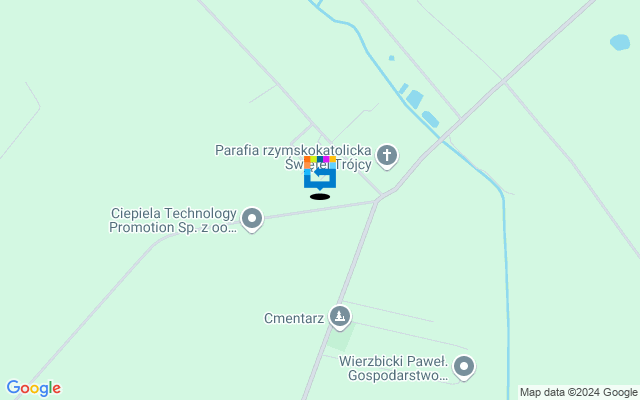
Task: Select the Ciepiela Technology Promotion place marker
Action: coord(252,218)
